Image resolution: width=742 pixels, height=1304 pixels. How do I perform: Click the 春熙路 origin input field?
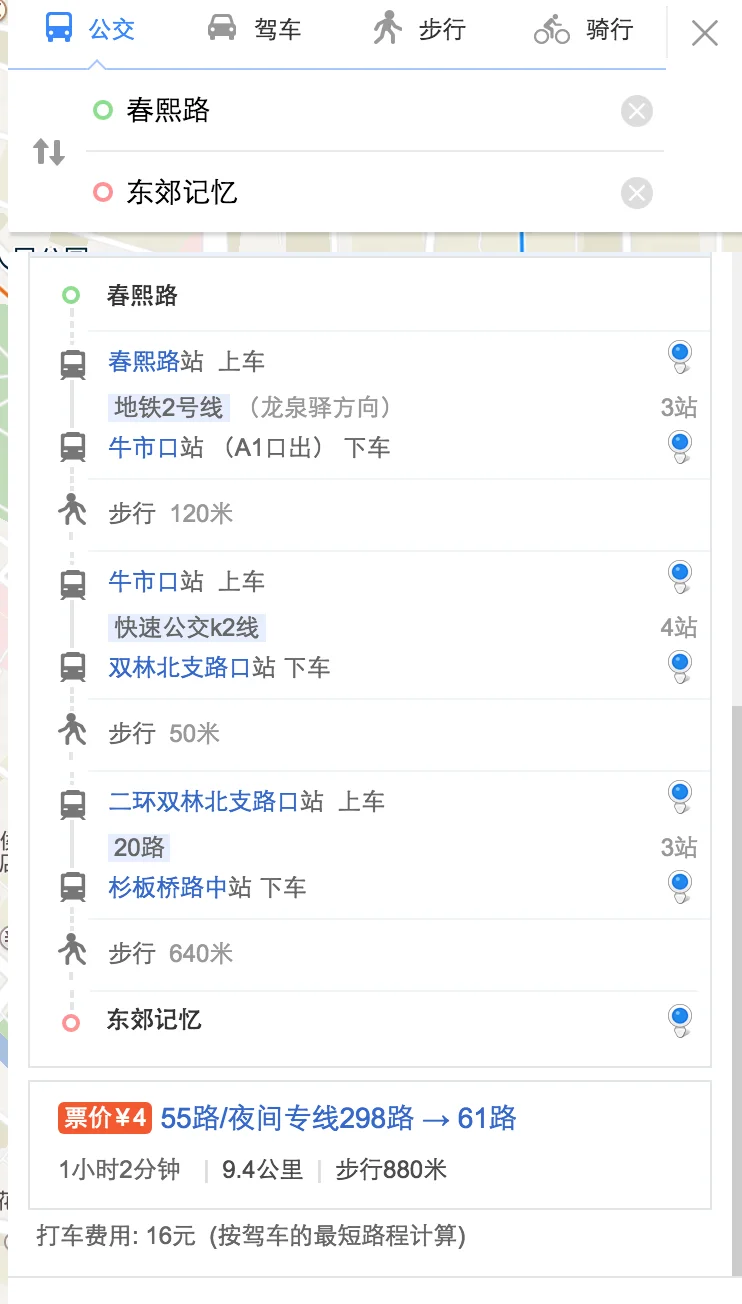point(300,111)
